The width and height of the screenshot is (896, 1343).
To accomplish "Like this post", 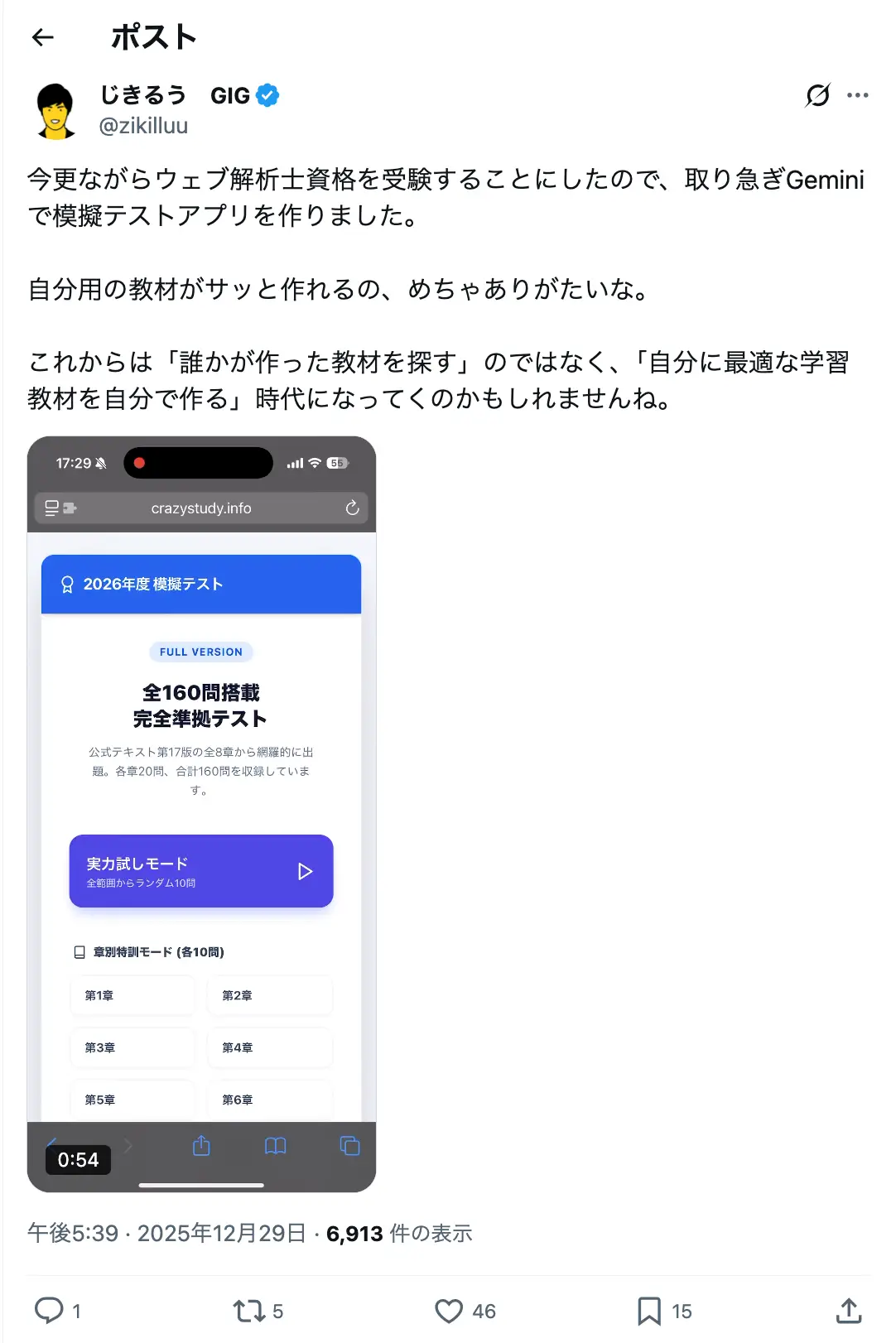I will (449, 1310).
